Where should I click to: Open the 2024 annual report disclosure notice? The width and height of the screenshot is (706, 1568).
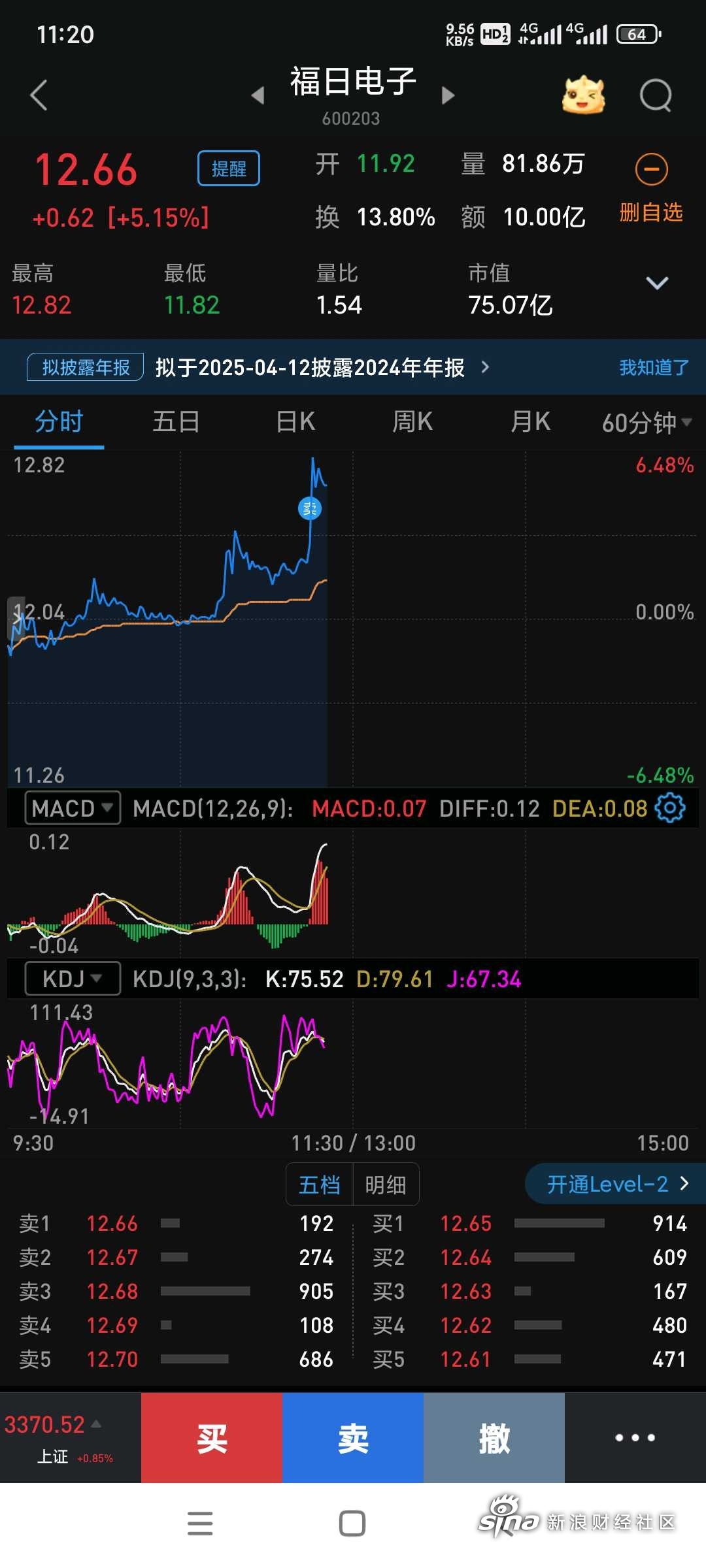(310, 367)
